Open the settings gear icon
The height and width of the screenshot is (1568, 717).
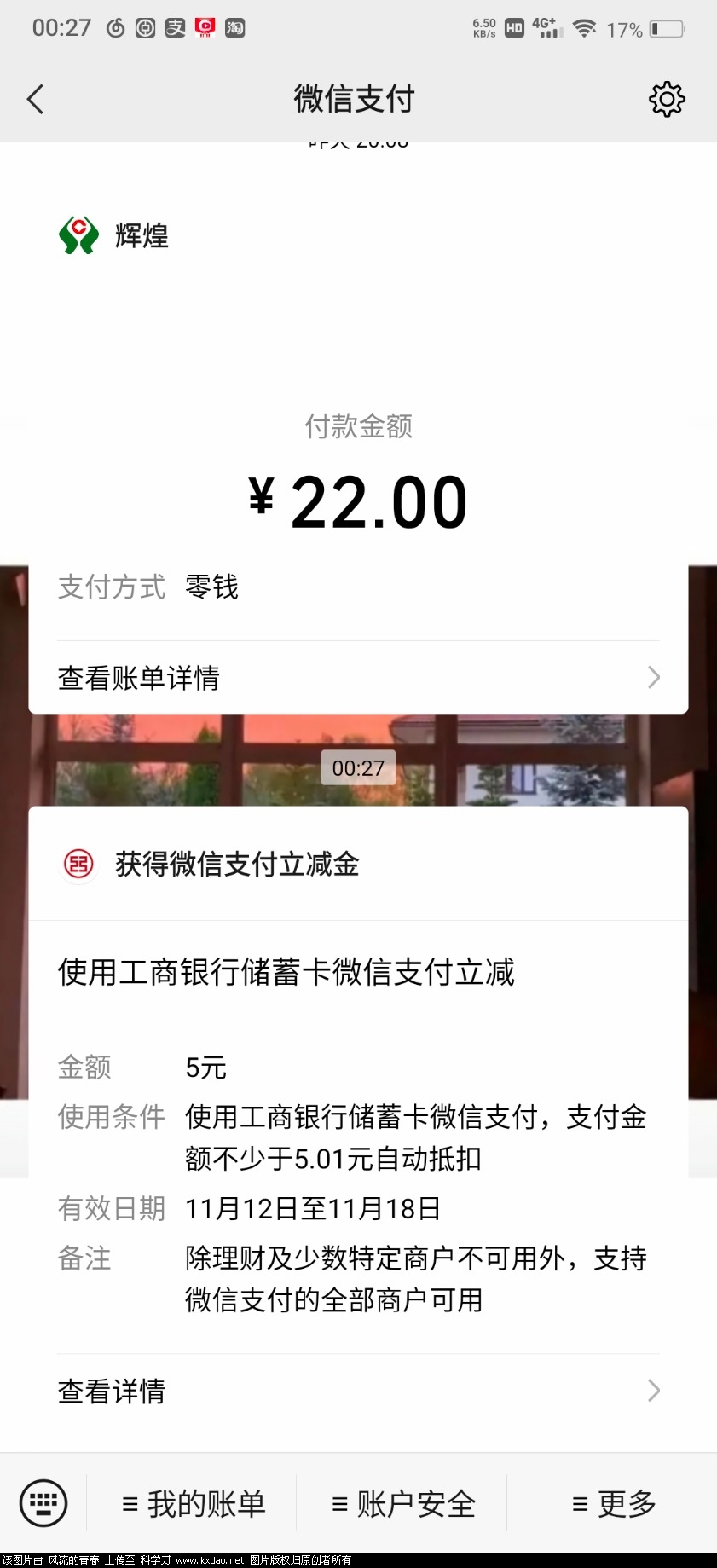coord(666,99)
